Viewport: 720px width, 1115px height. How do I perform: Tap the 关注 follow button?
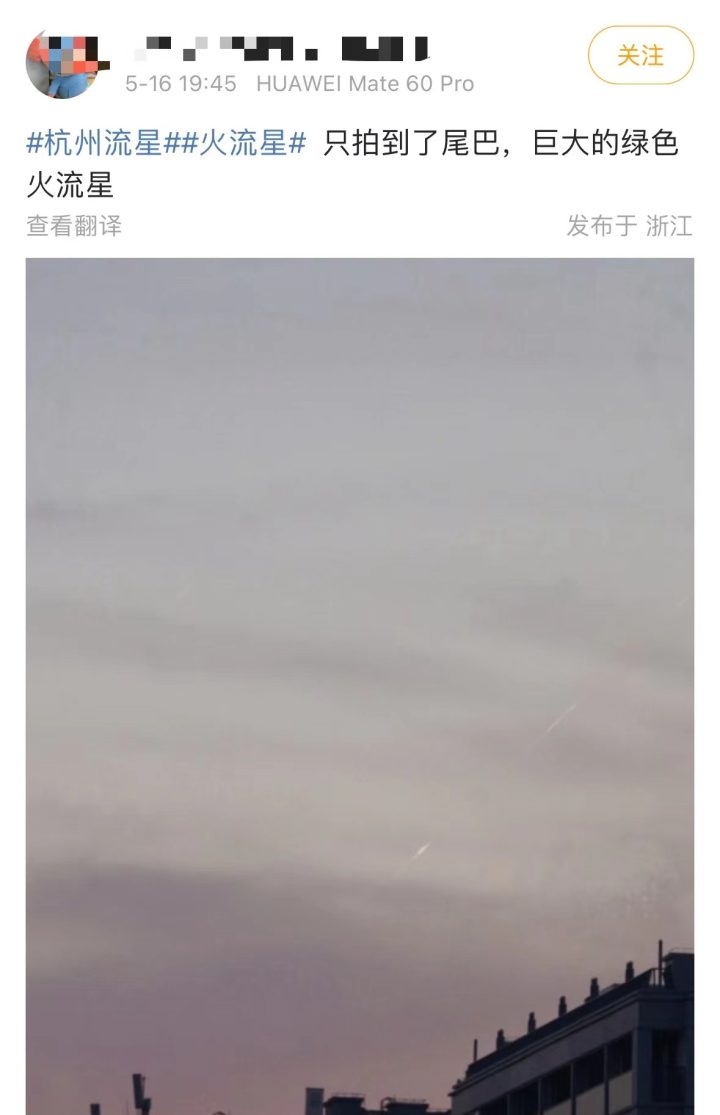640,55
